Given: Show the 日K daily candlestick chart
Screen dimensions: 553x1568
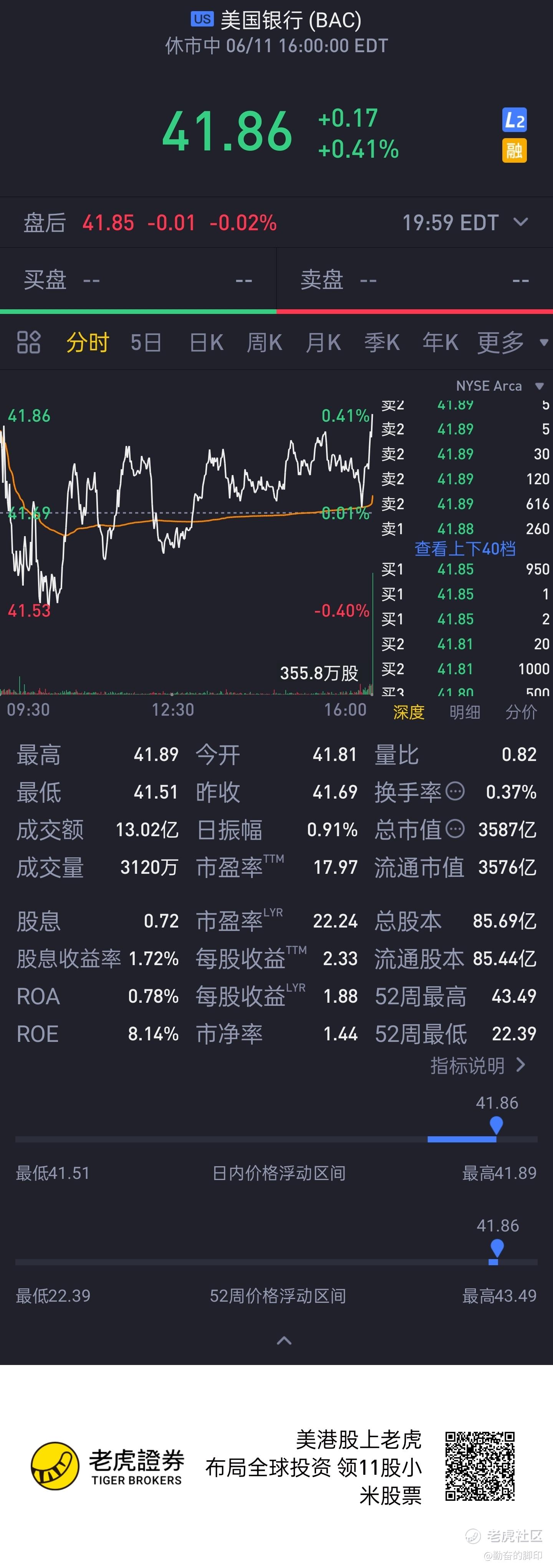Looking at the screenshot, I should coord(207,343).
